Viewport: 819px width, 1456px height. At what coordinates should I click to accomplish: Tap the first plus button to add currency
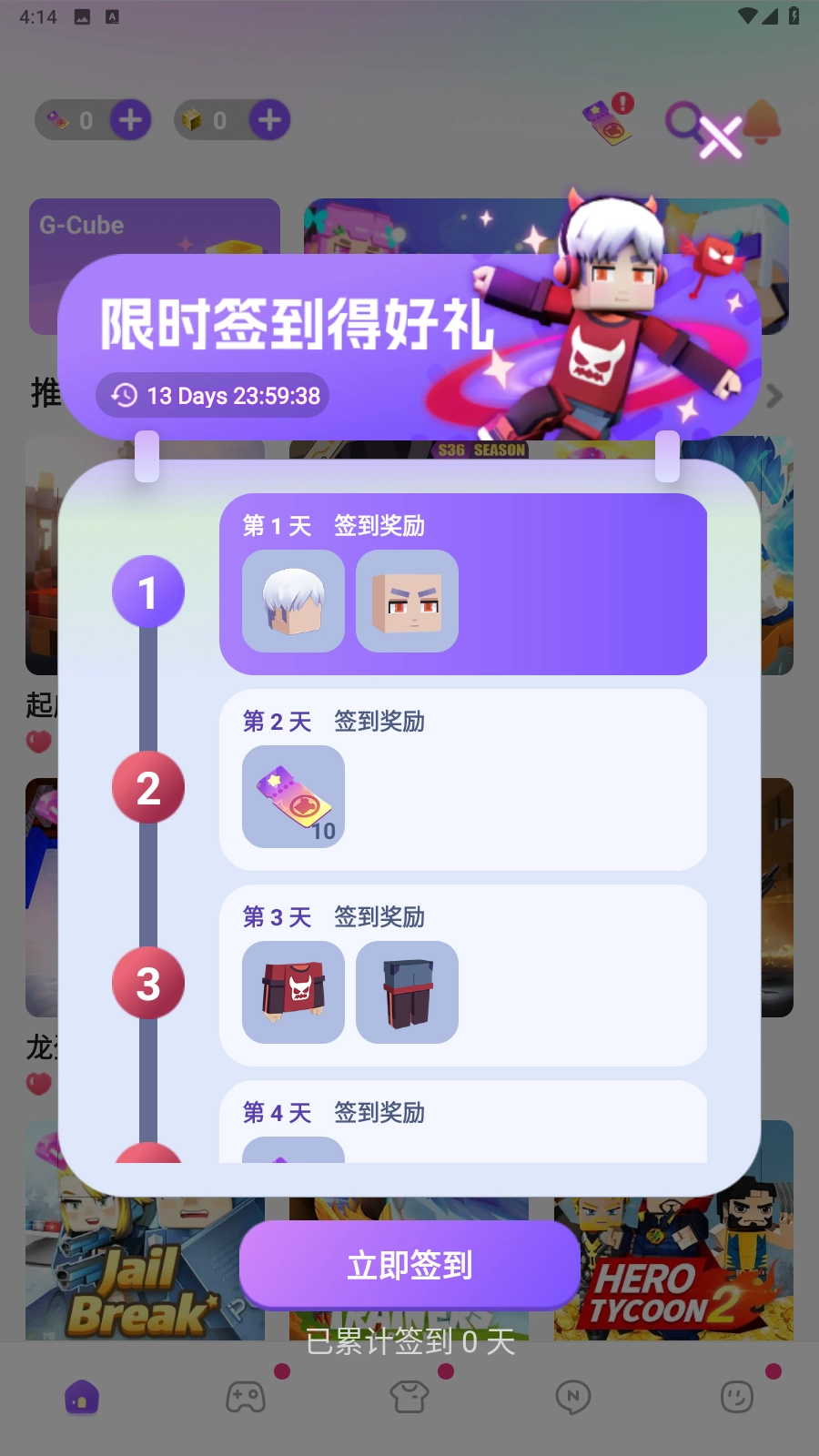click(128, 119)
